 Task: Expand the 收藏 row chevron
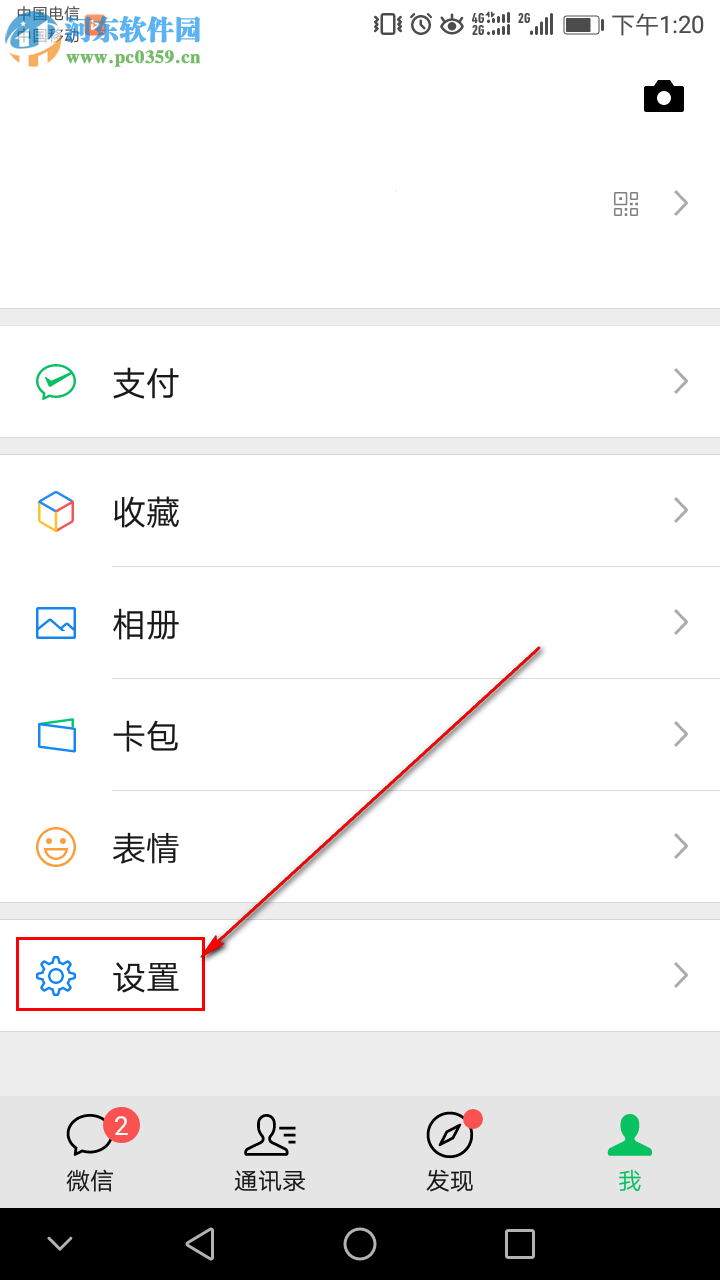[680, 511]
